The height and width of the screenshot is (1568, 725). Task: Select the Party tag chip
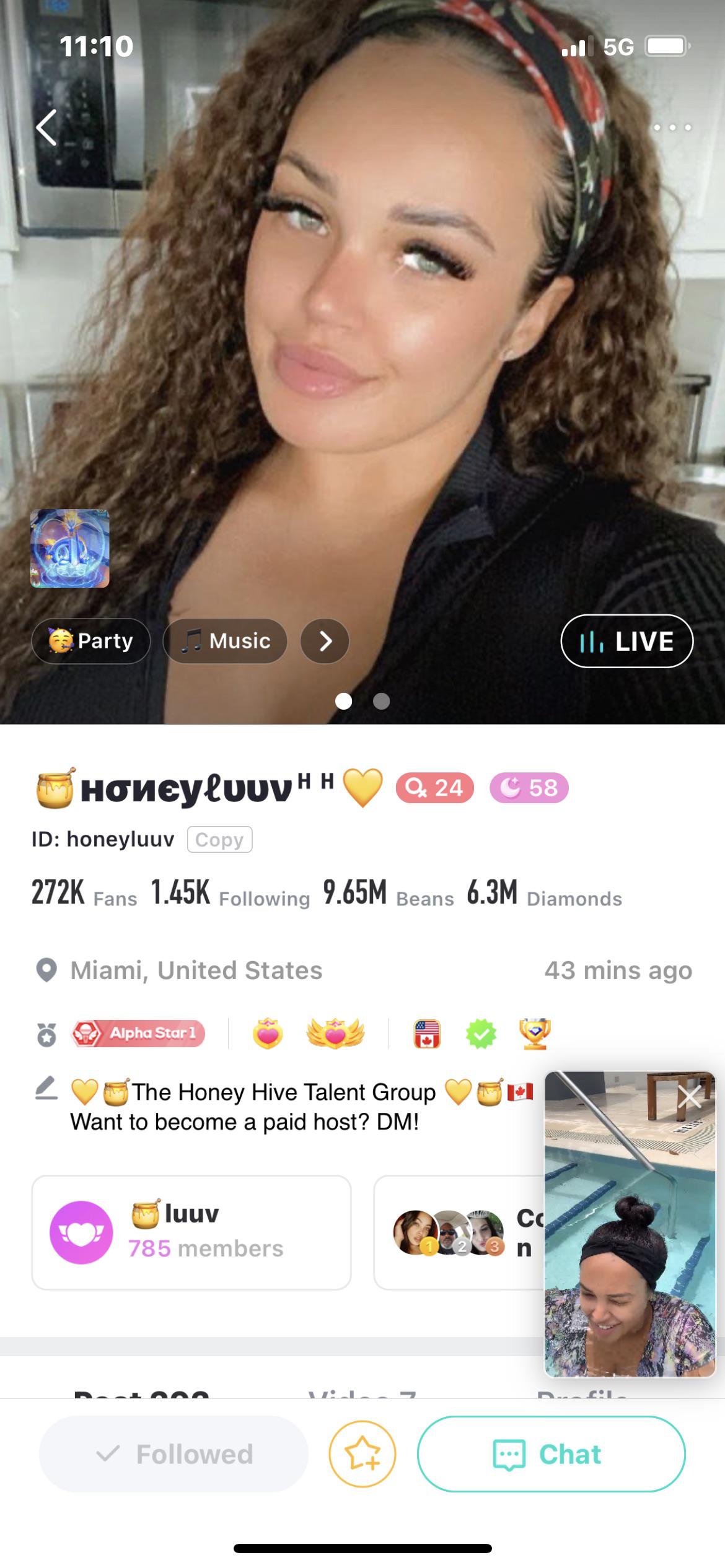91,641
